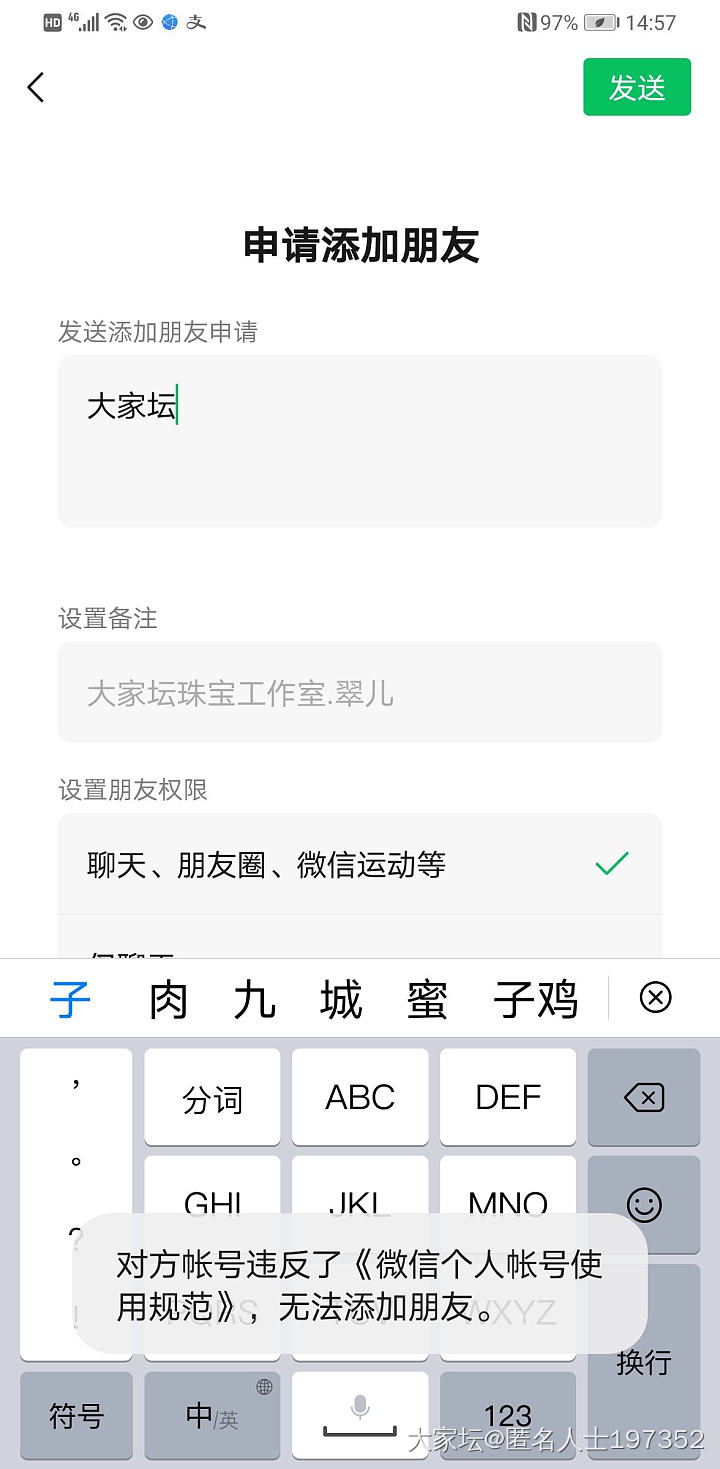Tap the 分词 key
Screen dimensions: 720x1469
click(x=212, y=1098)
